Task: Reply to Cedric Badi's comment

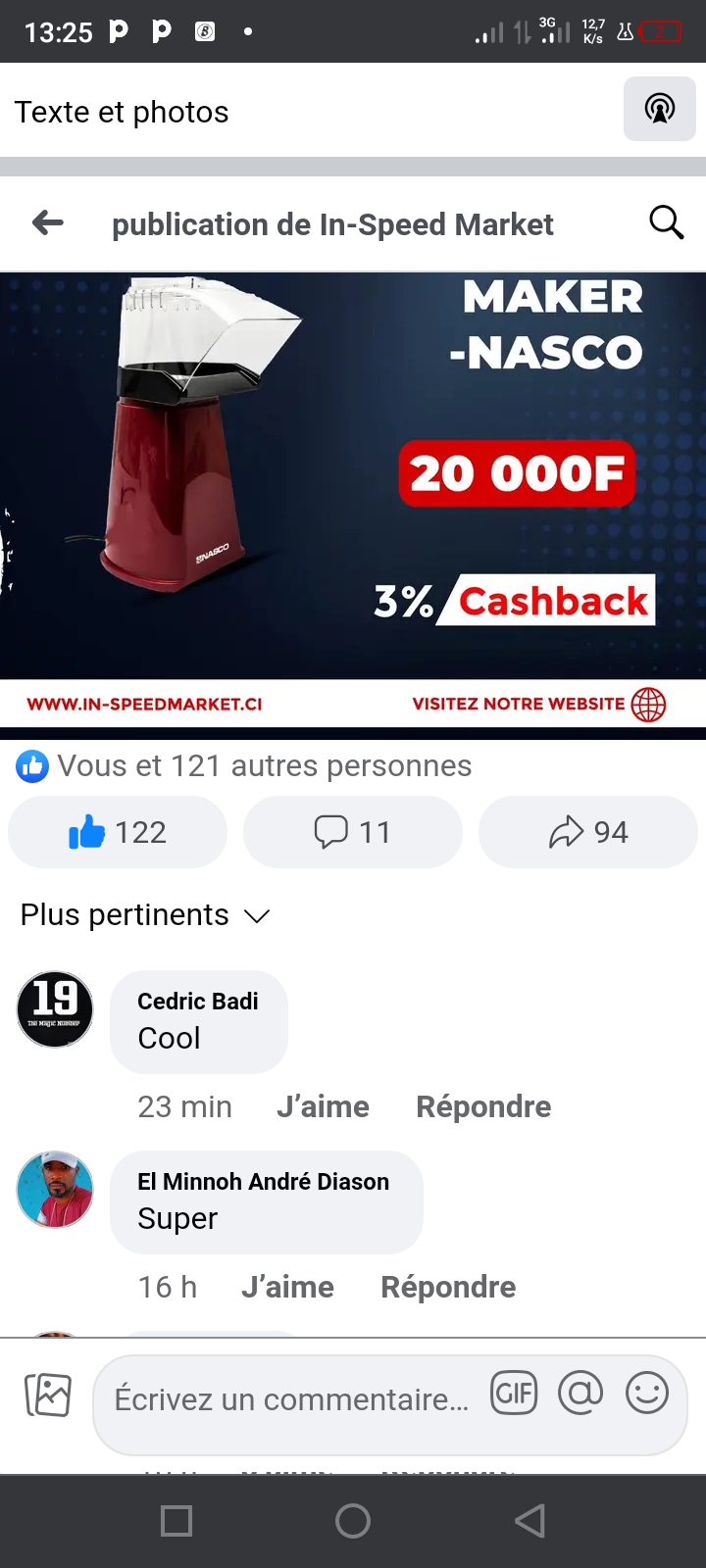Action: (x=483, y=1106)
